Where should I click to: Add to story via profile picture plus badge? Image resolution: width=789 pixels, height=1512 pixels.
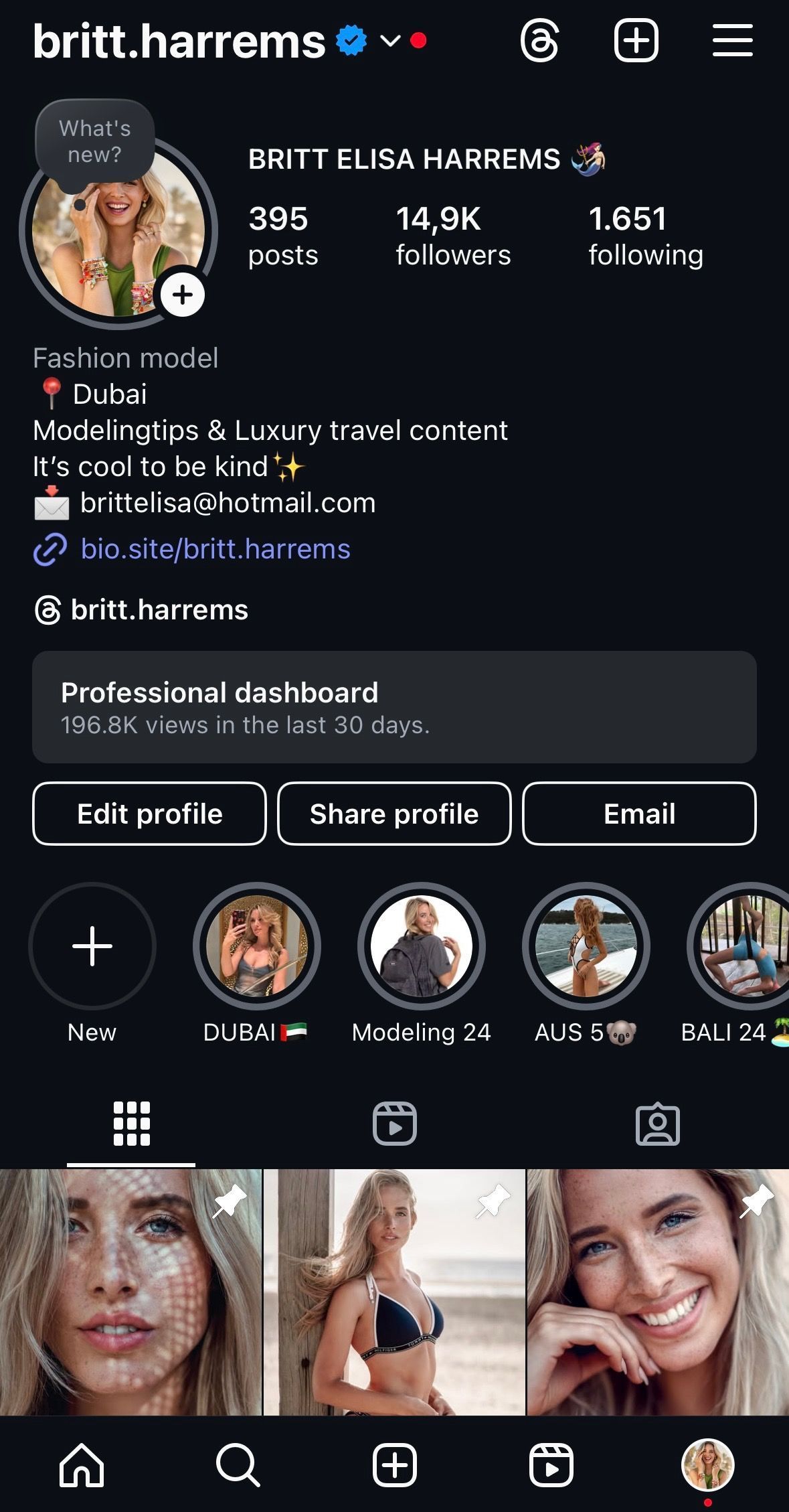(x=182, y=295)
